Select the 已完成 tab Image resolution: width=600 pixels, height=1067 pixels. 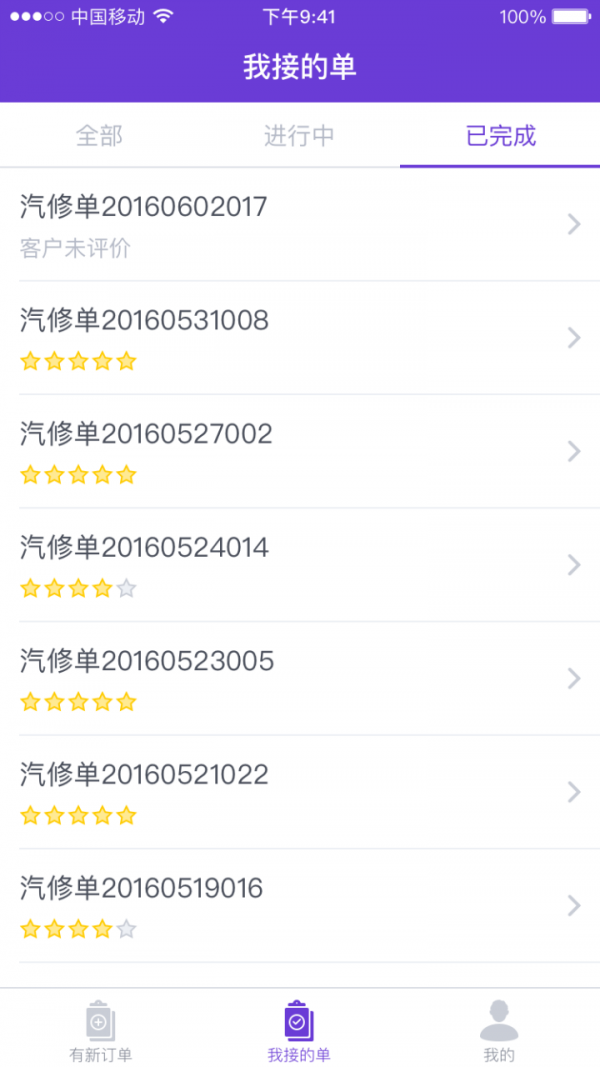click(x=500, y=135)
